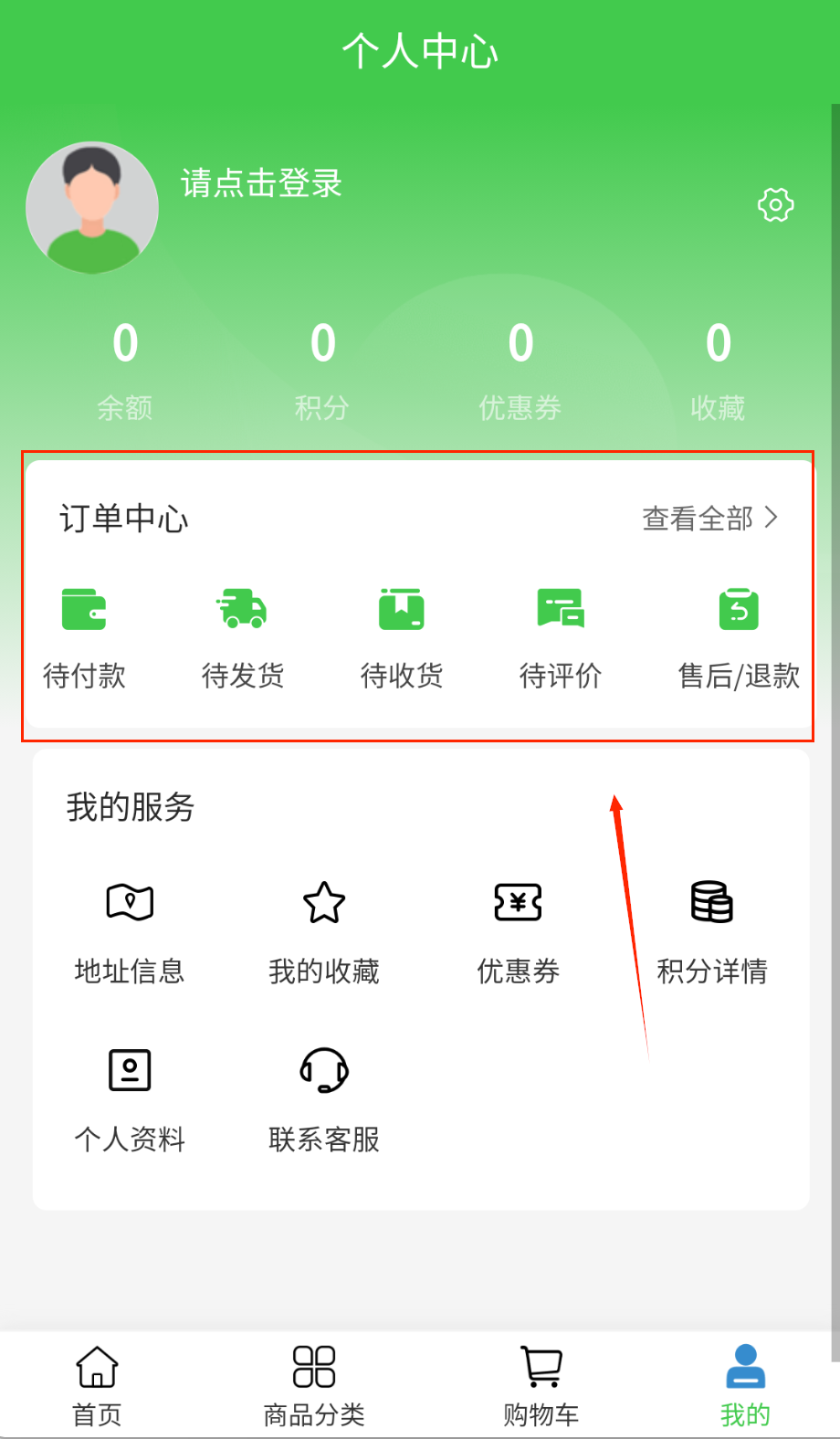Open 地址信息 address info
This screenshot has height=1439, width=840.
(x=130, y=931)
